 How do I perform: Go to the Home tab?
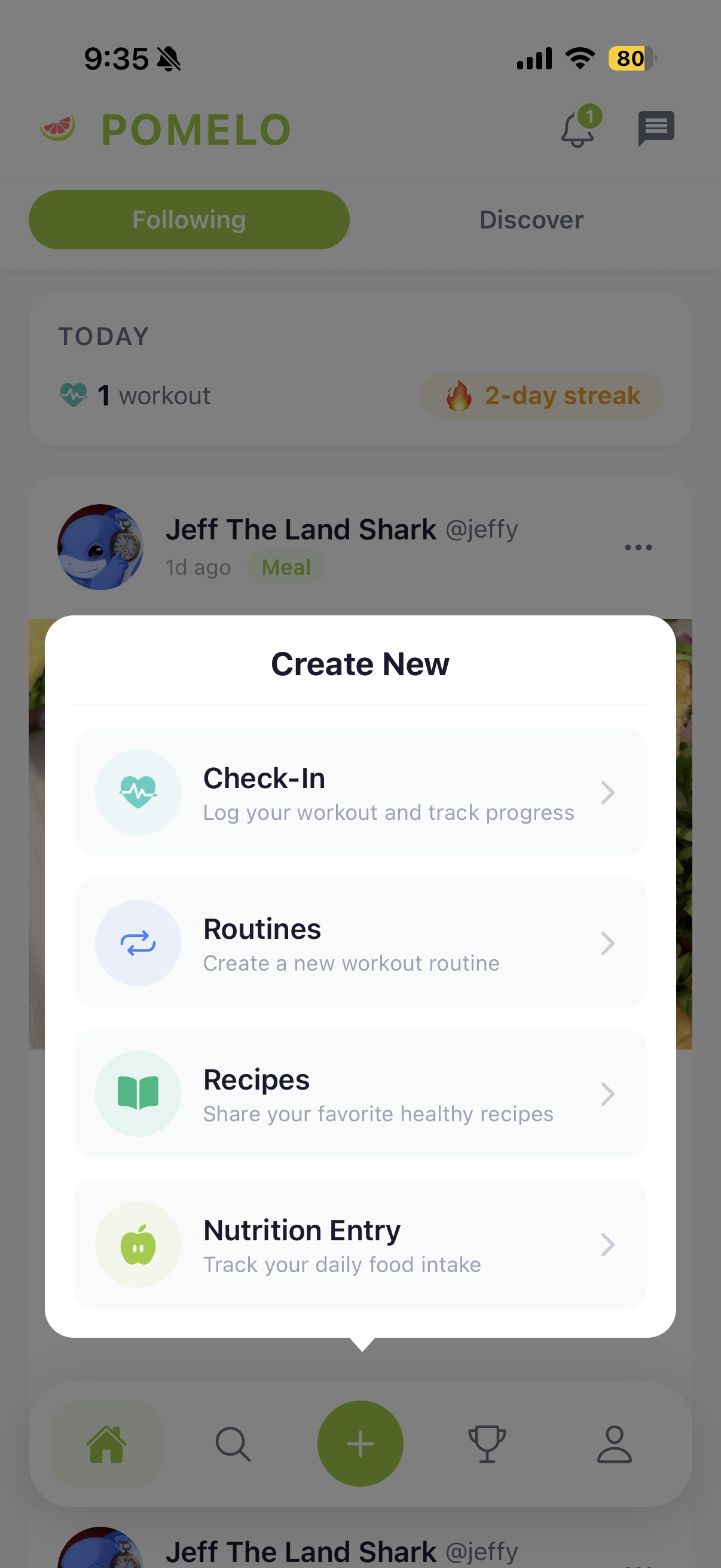(x=106, y=1443)
